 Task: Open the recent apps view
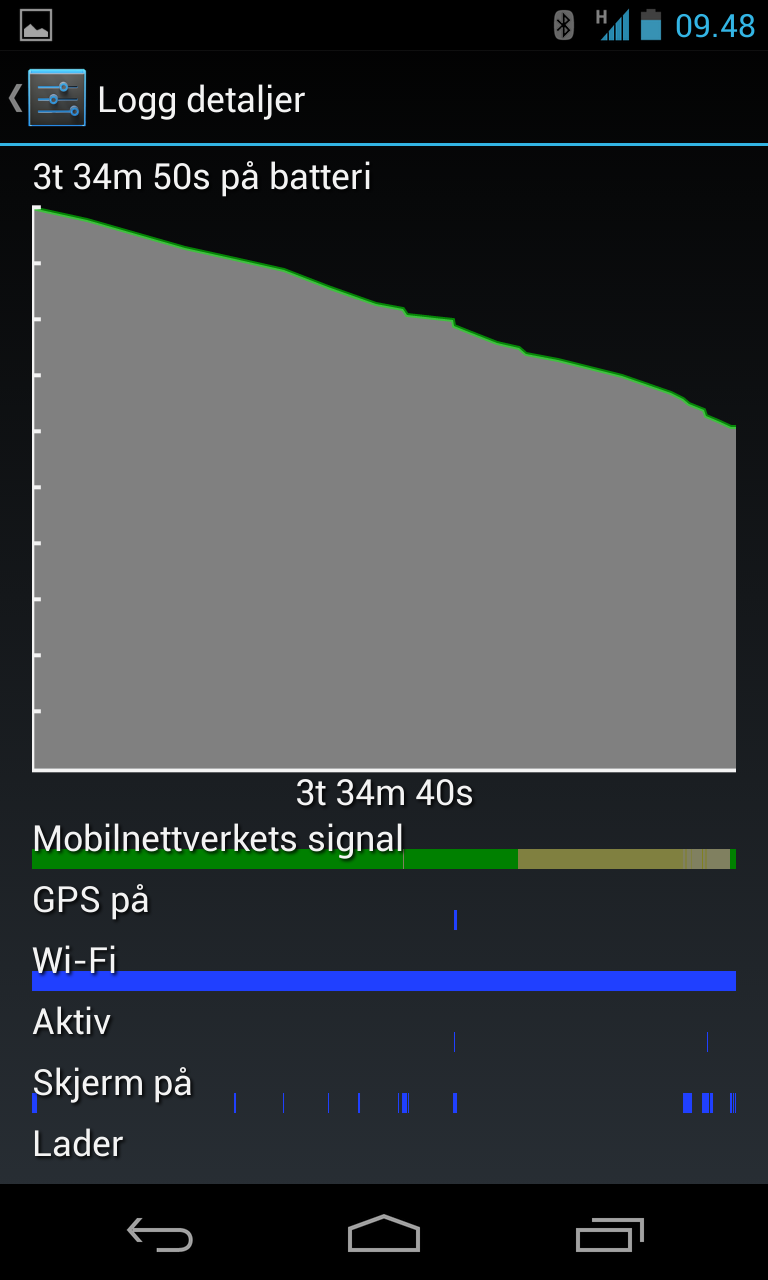click(x=610, y=1234)
